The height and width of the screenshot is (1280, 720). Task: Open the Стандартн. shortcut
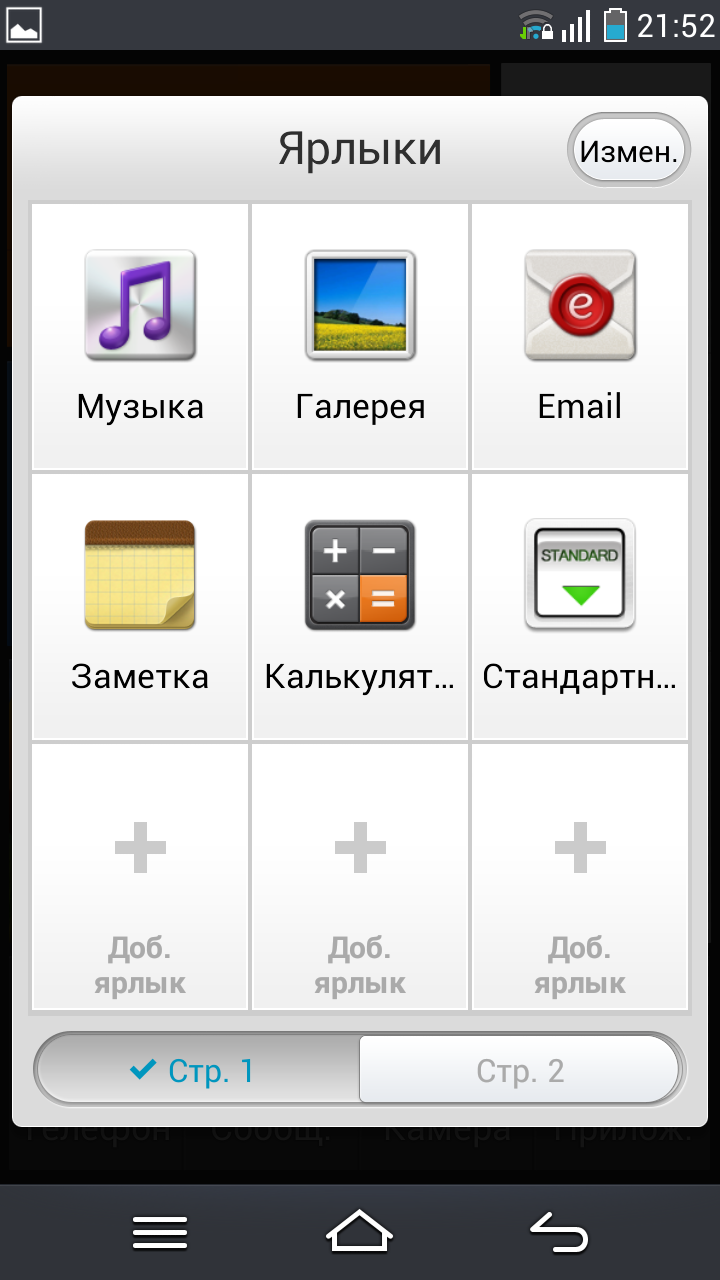pyautogui.click(x=580, y=607)
